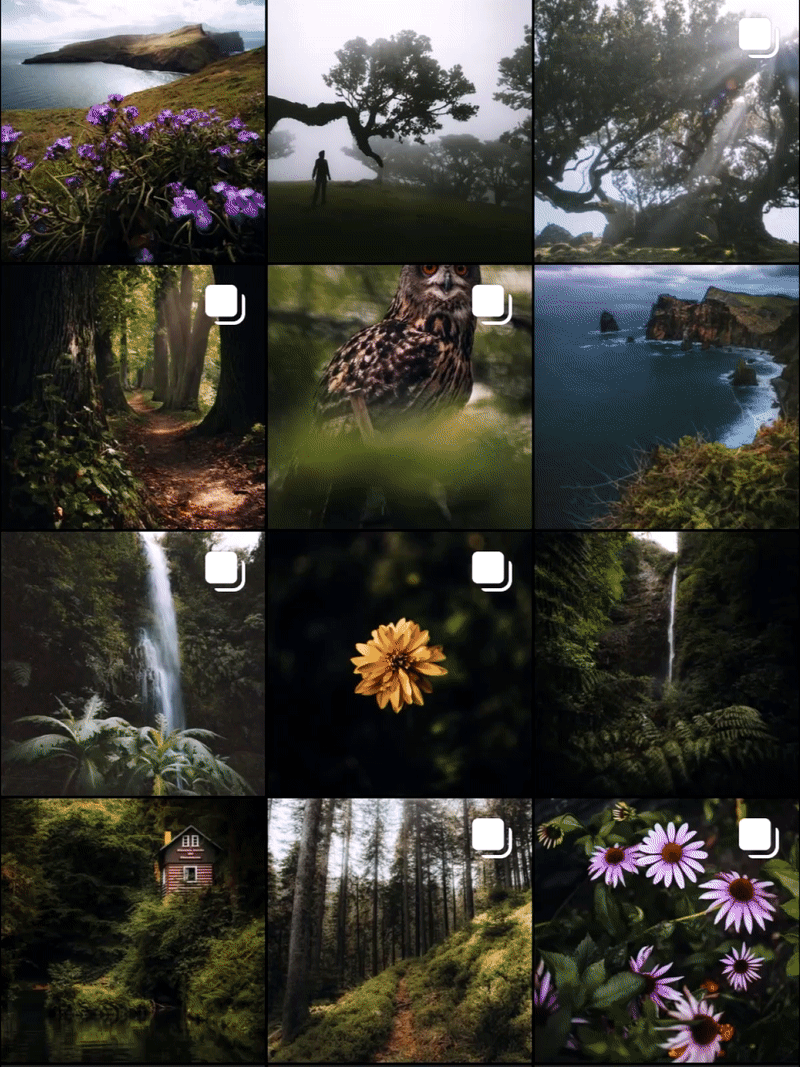Open the forest path between tall trunks post
This screenshot has width=800, height=1067.
[132, 397]
